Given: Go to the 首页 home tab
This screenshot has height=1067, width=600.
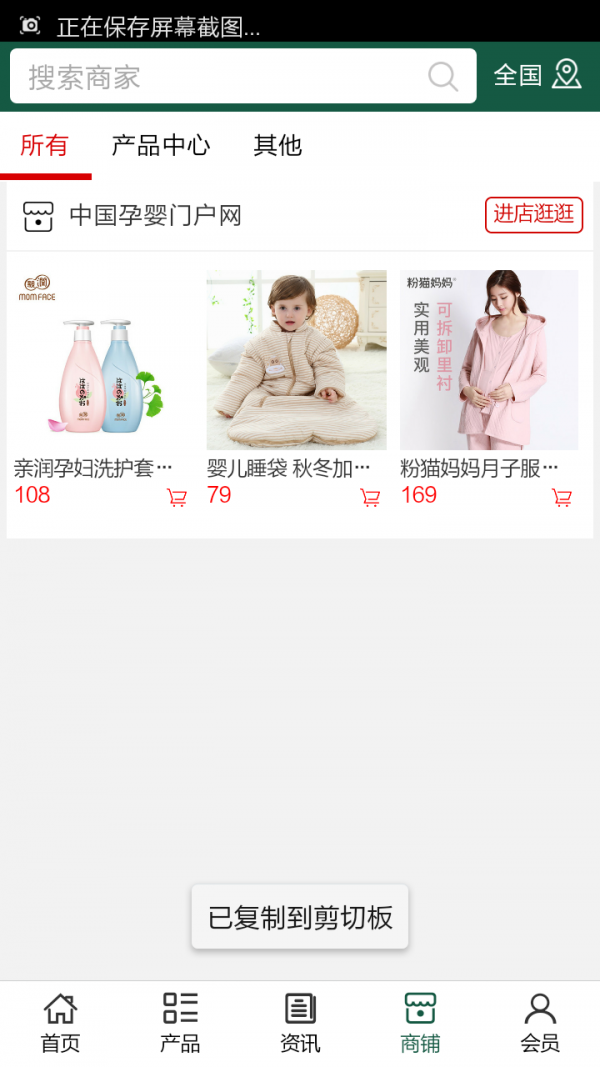Looking at the screenshot, I should tap(60, 1023).
